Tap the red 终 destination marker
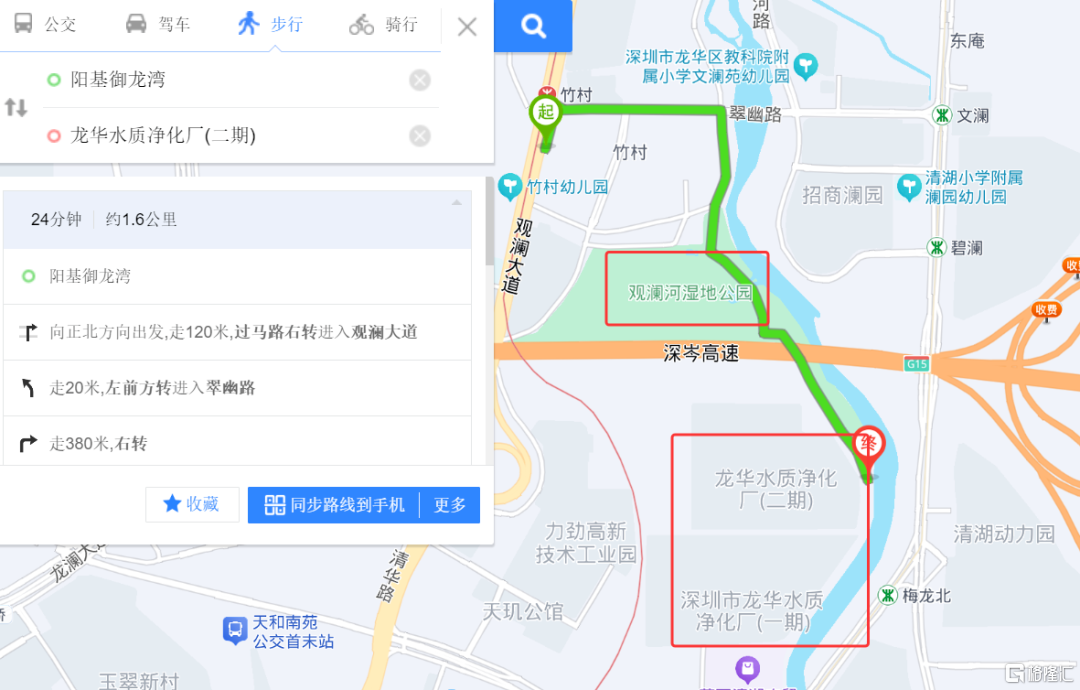The image size is (1080, 690). (x=868, y=446)
